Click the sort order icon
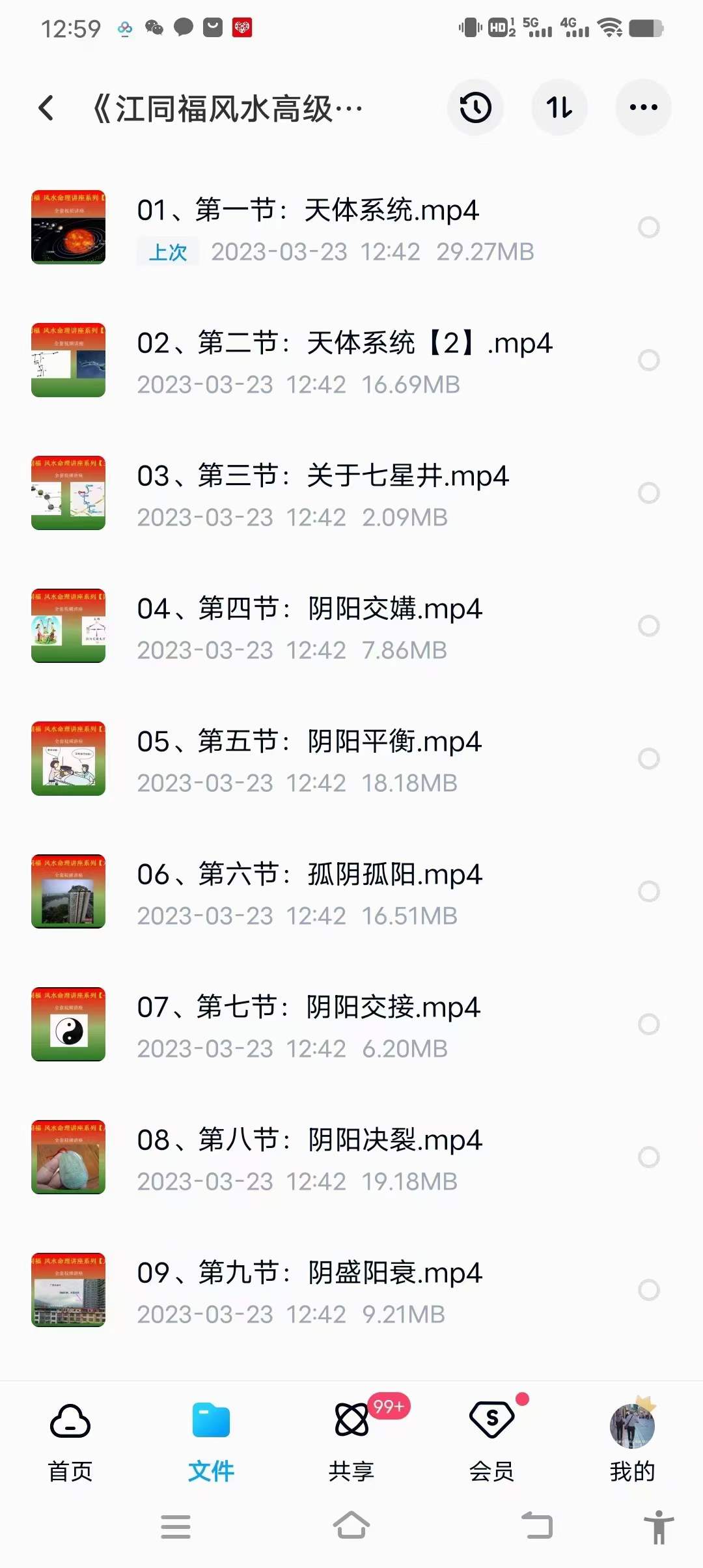 558,107
